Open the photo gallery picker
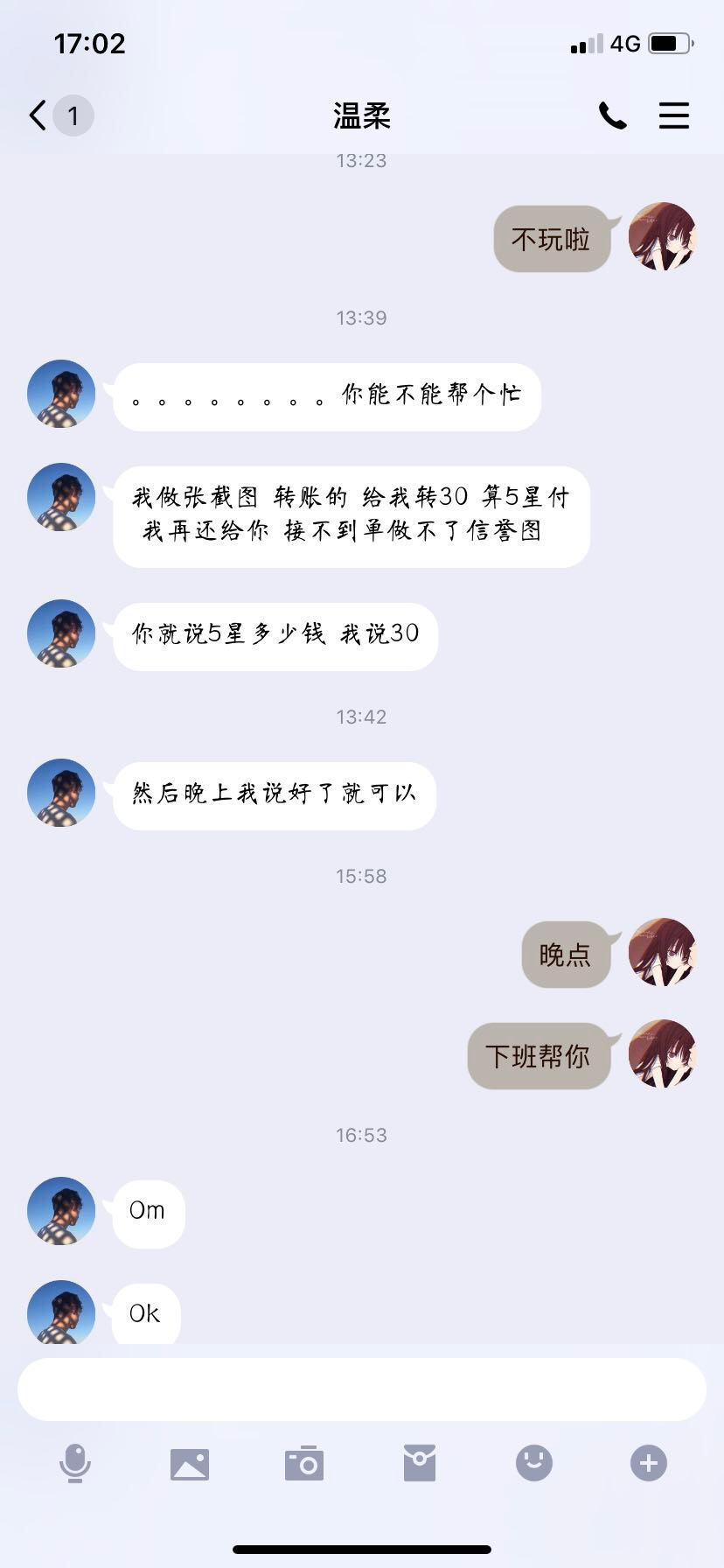724x1568 pixels. (x=190, y=1464)
